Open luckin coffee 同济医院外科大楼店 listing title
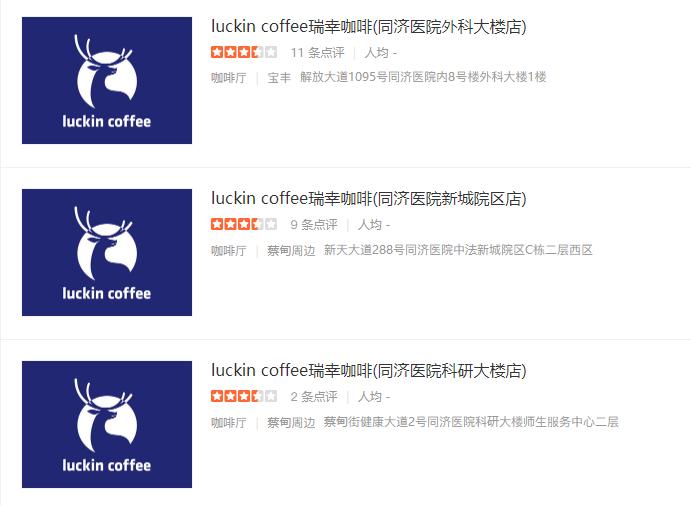This screenshot has width=691, height=505. (368, 27)
